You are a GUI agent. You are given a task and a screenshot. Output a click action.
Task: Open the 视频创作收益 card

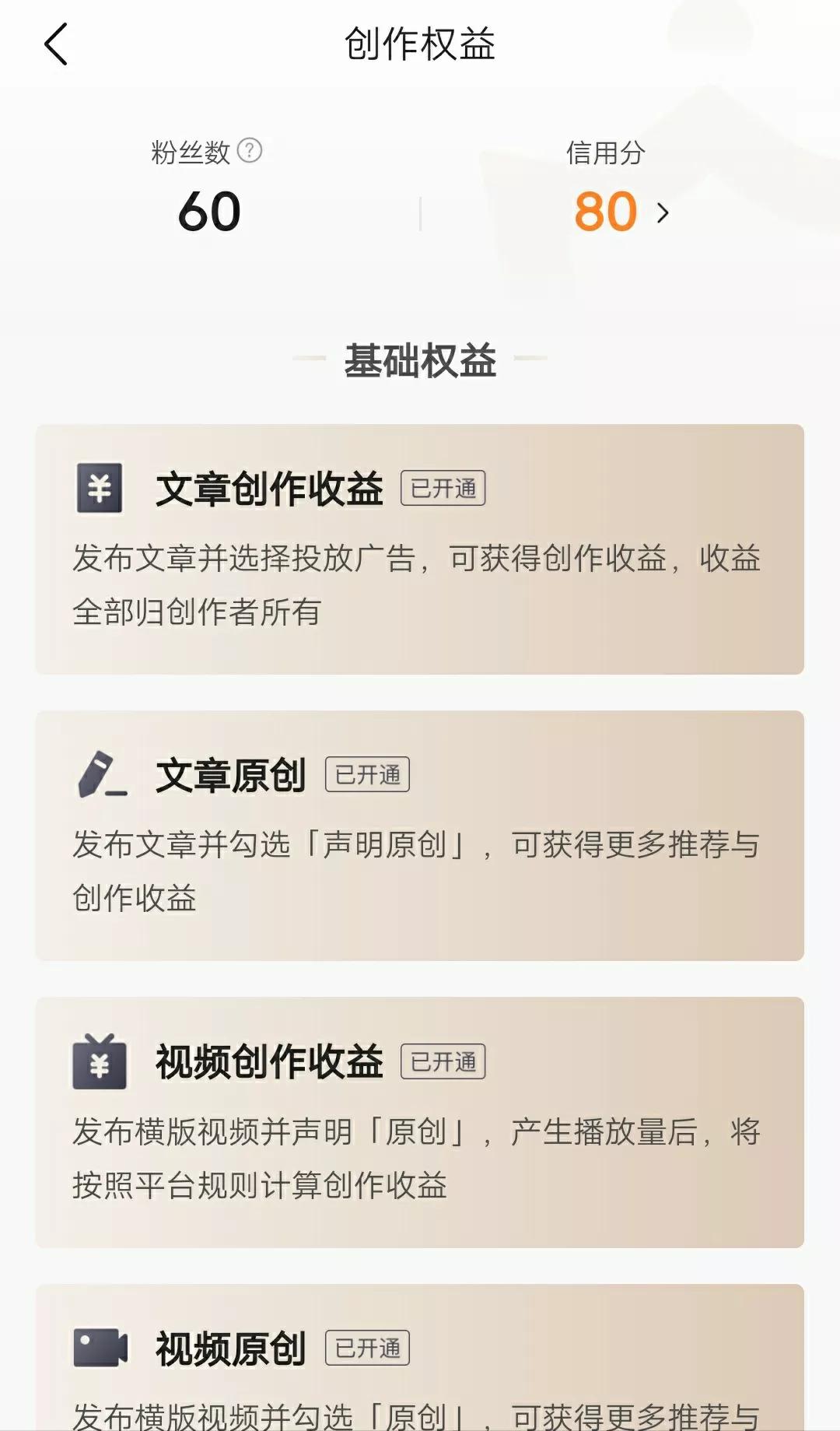(x=419, y=1121)
